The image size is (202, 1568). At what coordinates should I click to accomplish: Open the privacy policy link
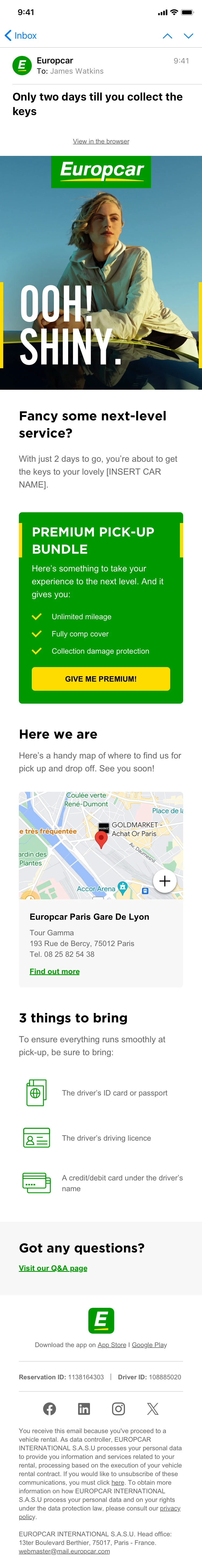click(170, 1508)
